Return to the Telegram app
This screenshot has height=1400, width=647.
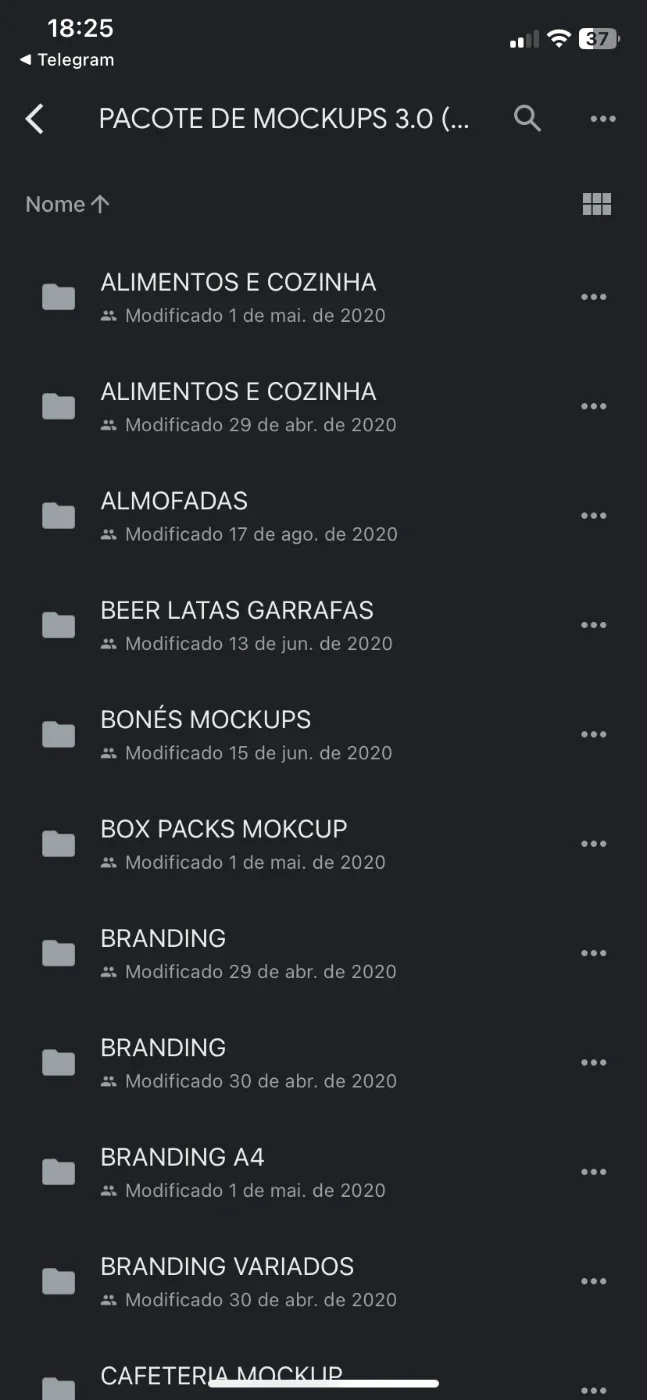67,60
